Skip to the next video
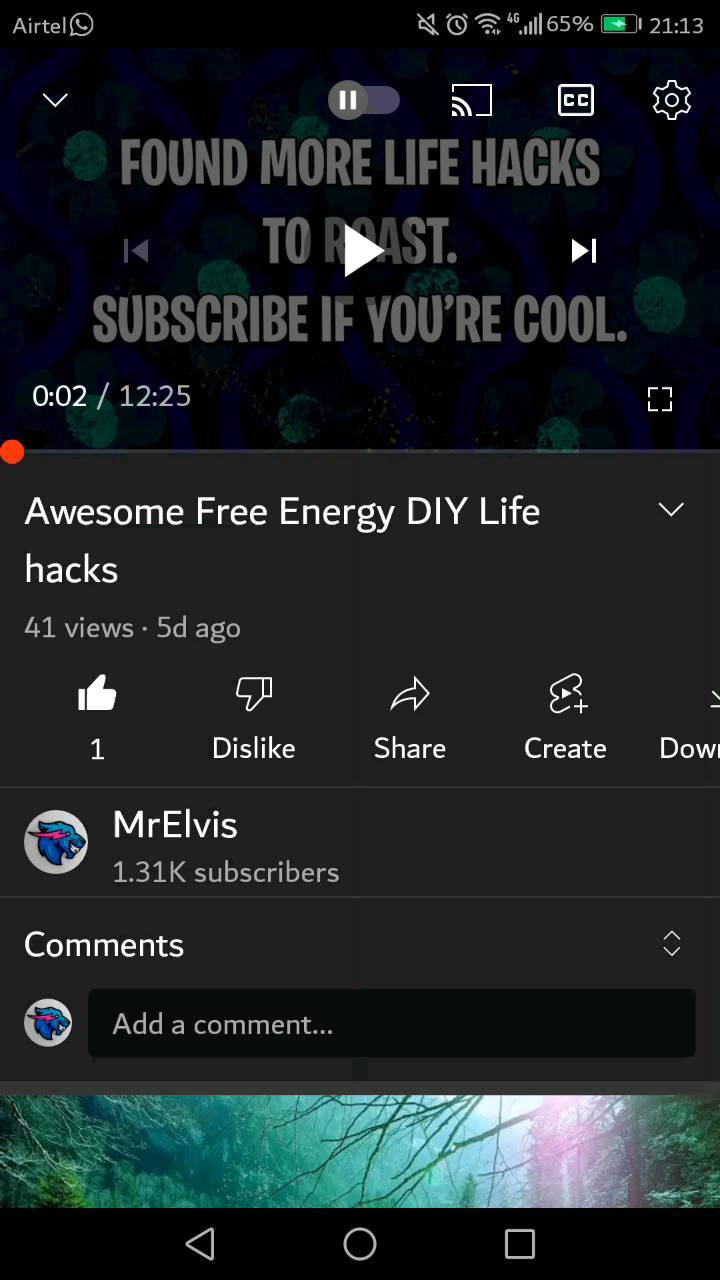This screenshot has width=720, height=1280. click(x=584, y=250)
